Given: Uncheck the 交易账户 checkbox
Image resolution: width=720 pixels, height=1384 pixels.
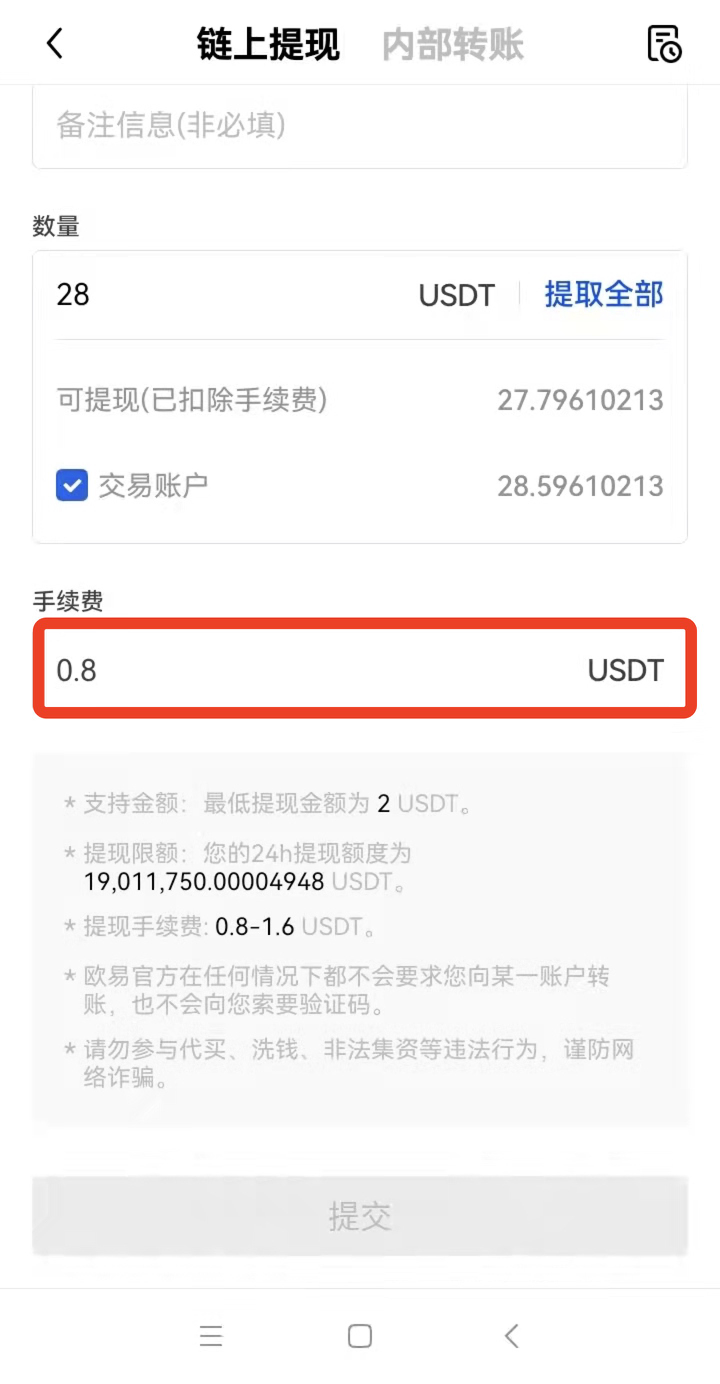Looking at the screenshot, I should (x=72, y=486).
